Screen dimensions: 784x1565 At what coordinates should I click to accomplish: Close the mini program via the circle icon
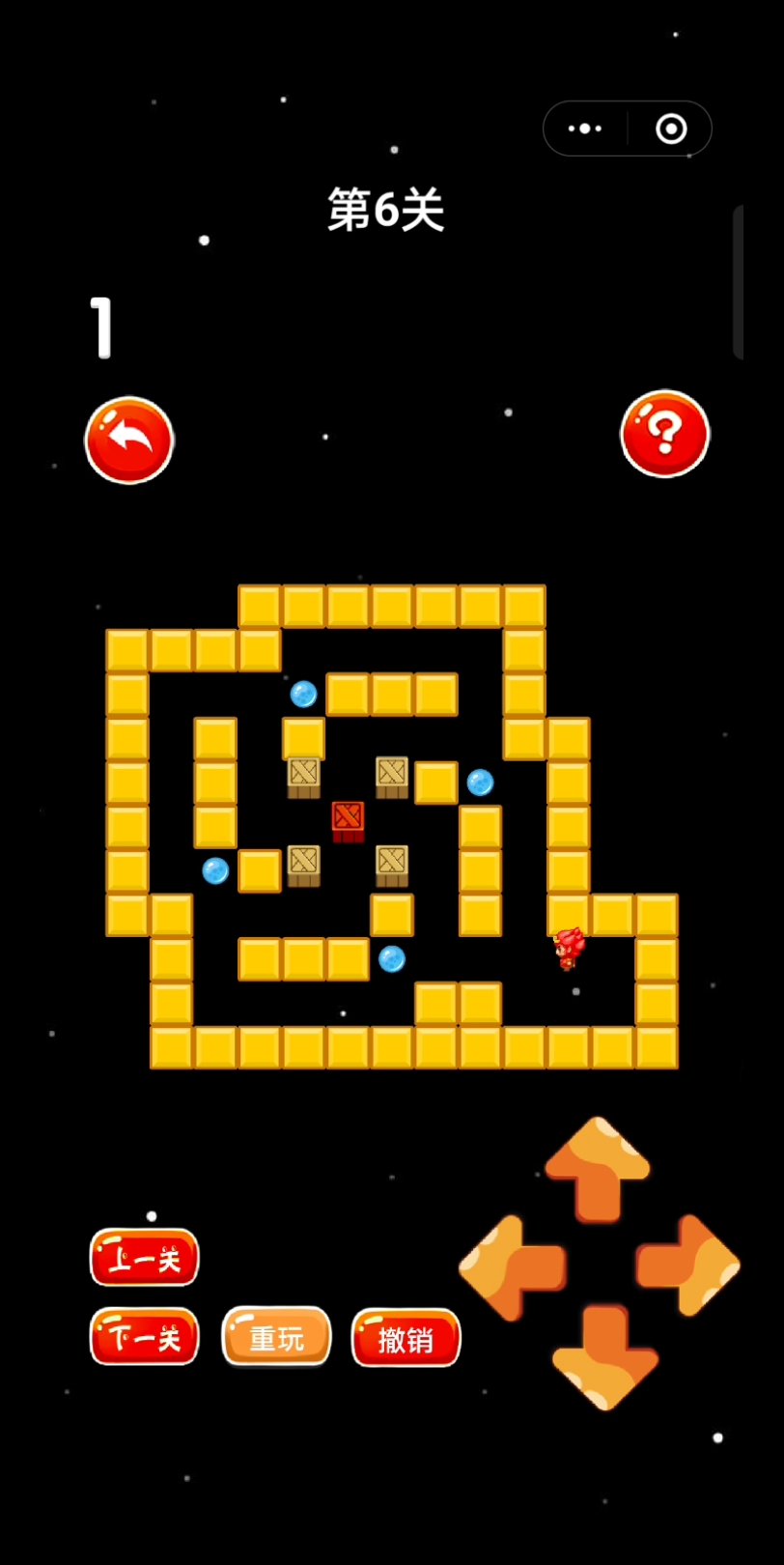[671, 128]
